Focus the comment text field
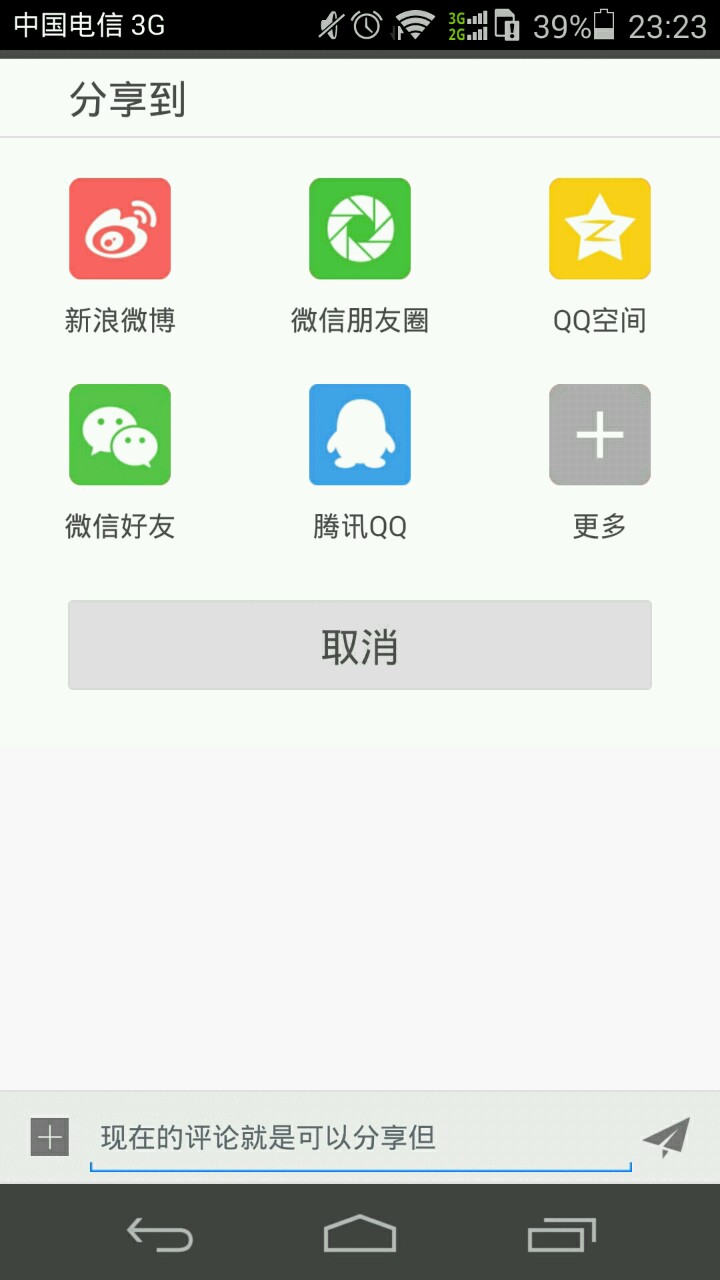Screen dimensions: 720x1280 click(x=360, y=1138)
